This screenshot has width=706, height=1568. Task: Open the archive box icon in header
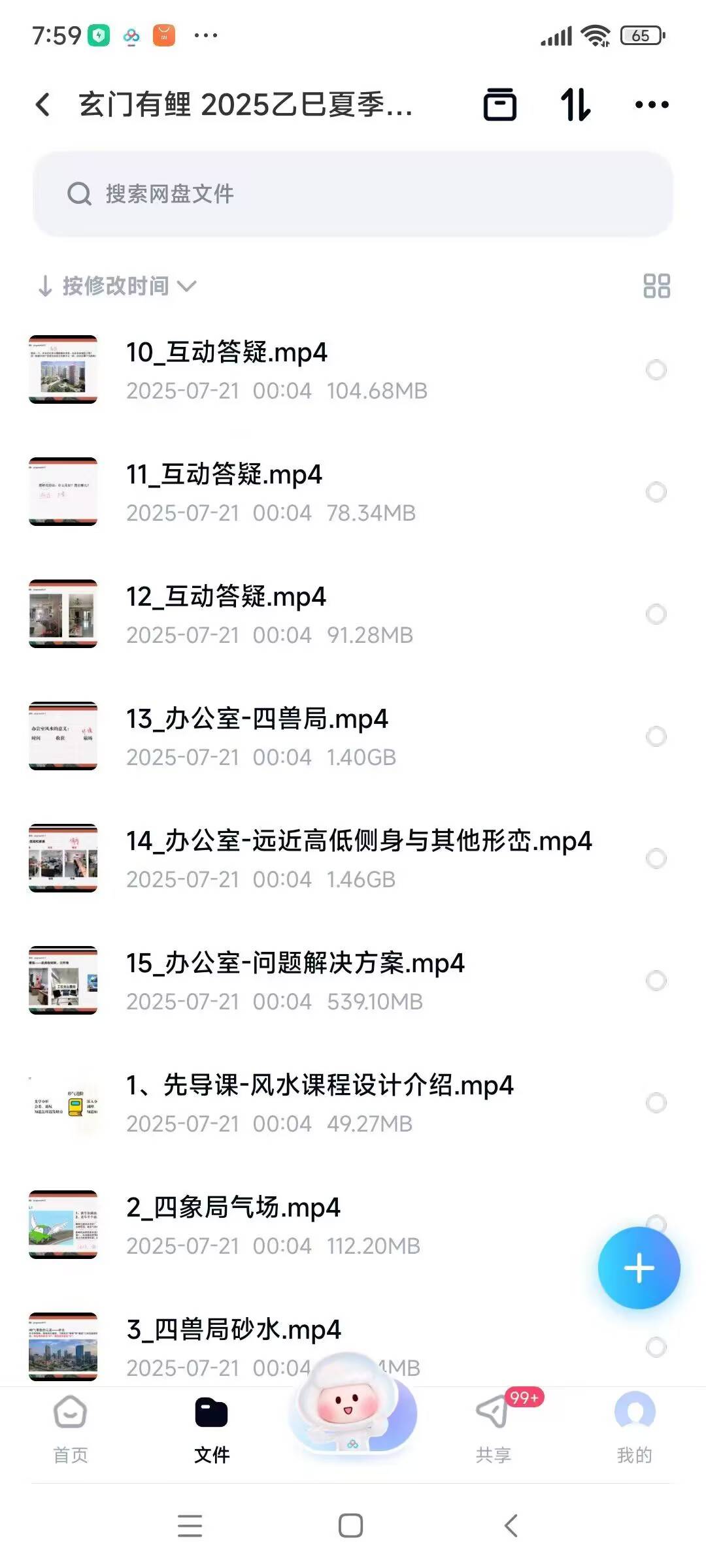point(500,105)
